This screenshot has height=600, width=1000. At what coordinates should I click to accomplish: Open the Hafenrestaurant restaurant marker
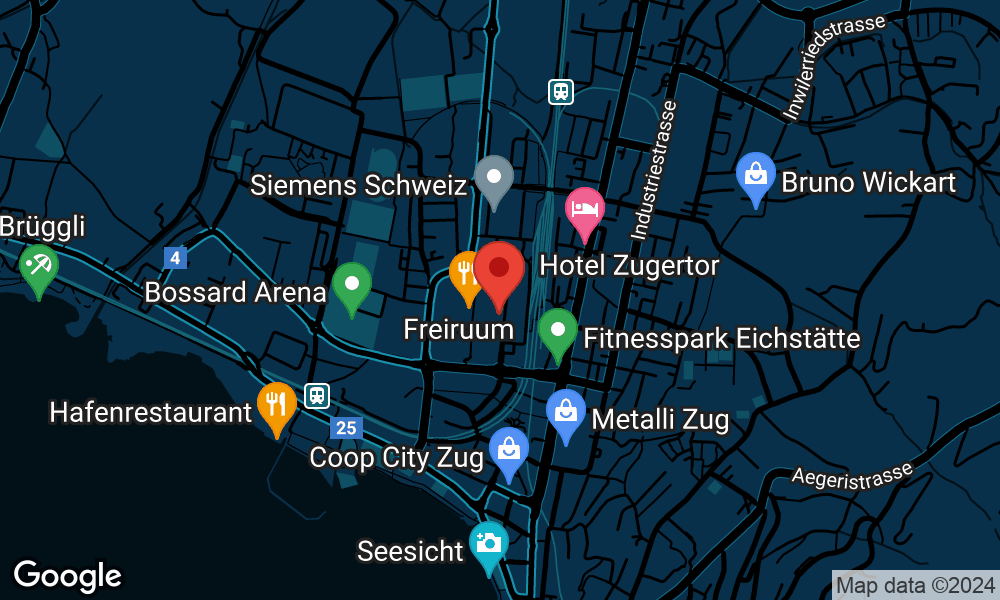(276, 405)
